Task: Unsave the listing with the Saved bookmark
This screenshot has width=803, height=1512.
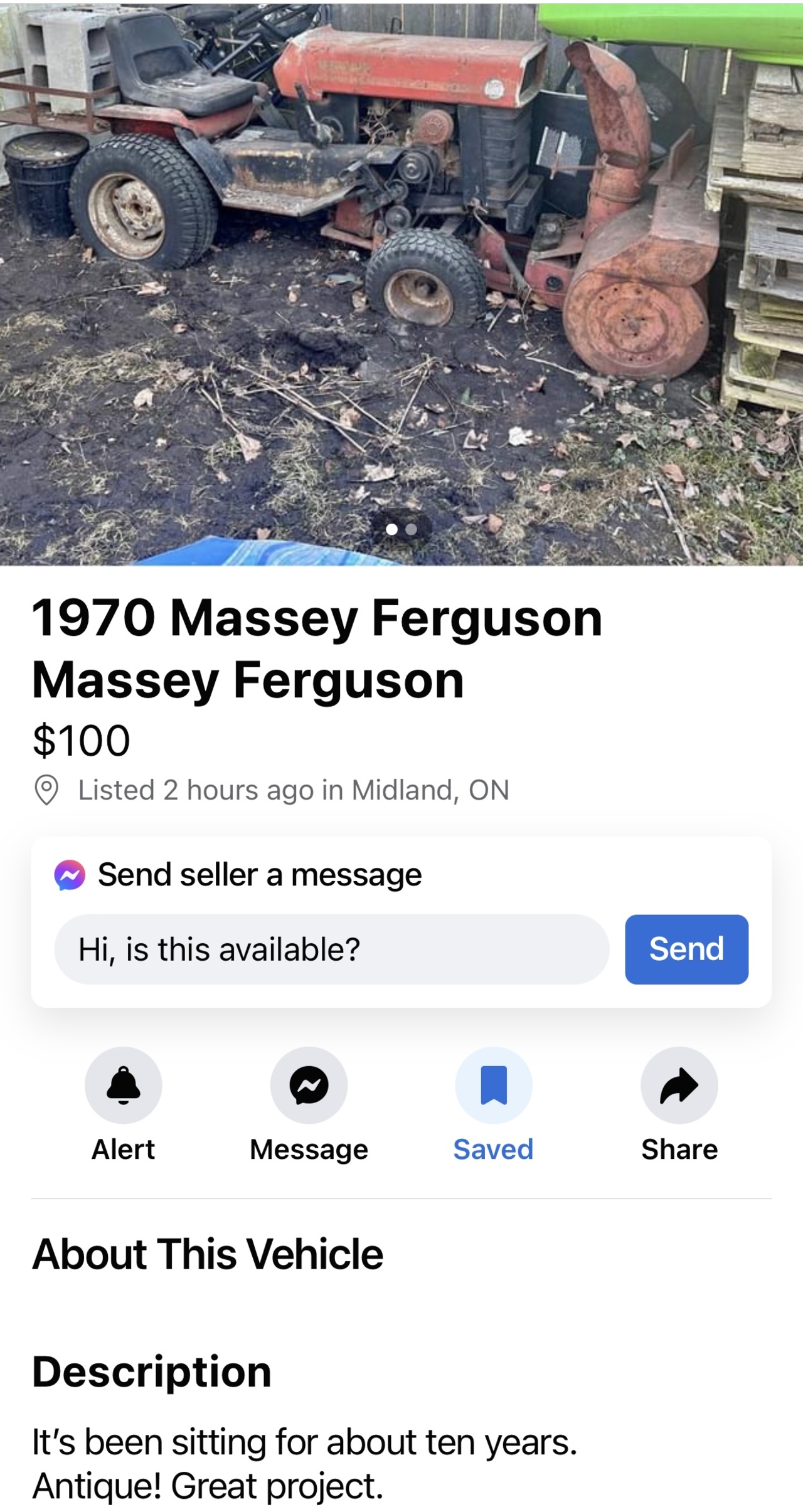Action: (493, 1085)
